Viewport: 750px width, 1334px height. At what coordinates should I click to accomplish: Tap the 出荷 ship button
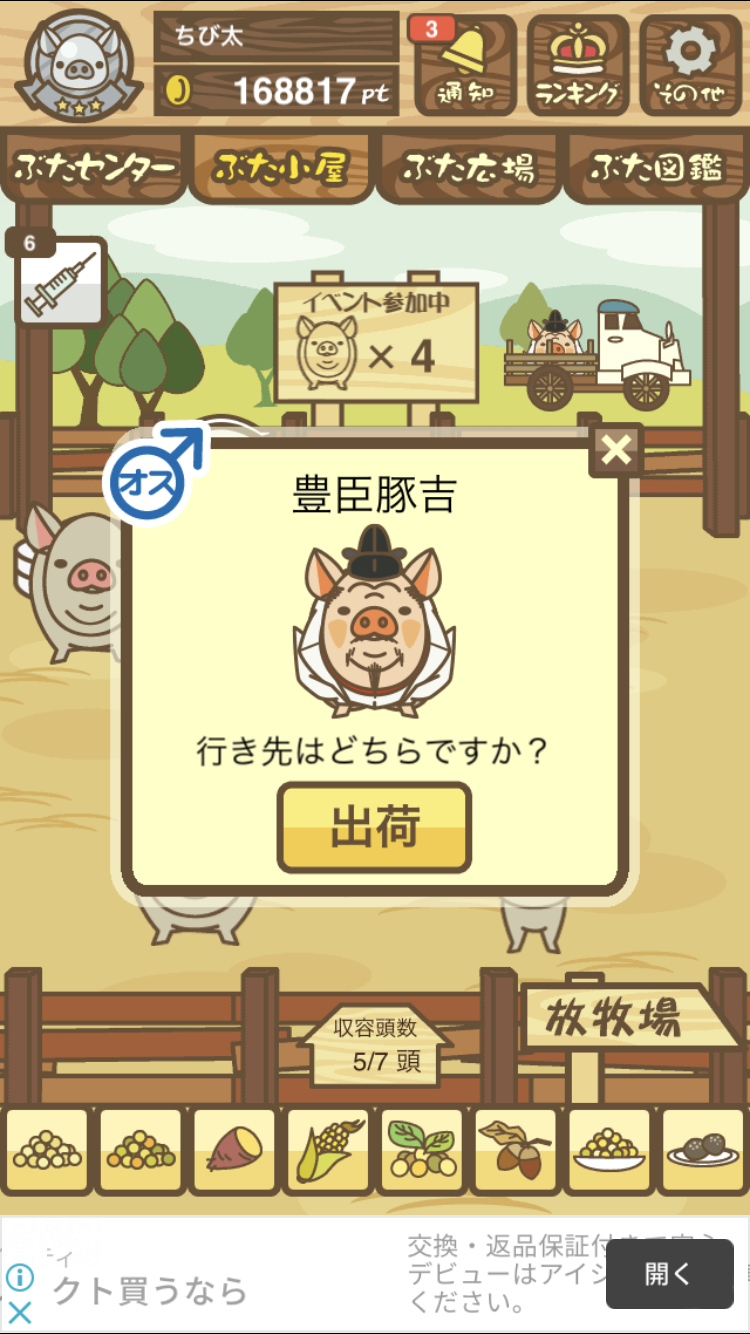pyautogui.click(x=374, y=827)
